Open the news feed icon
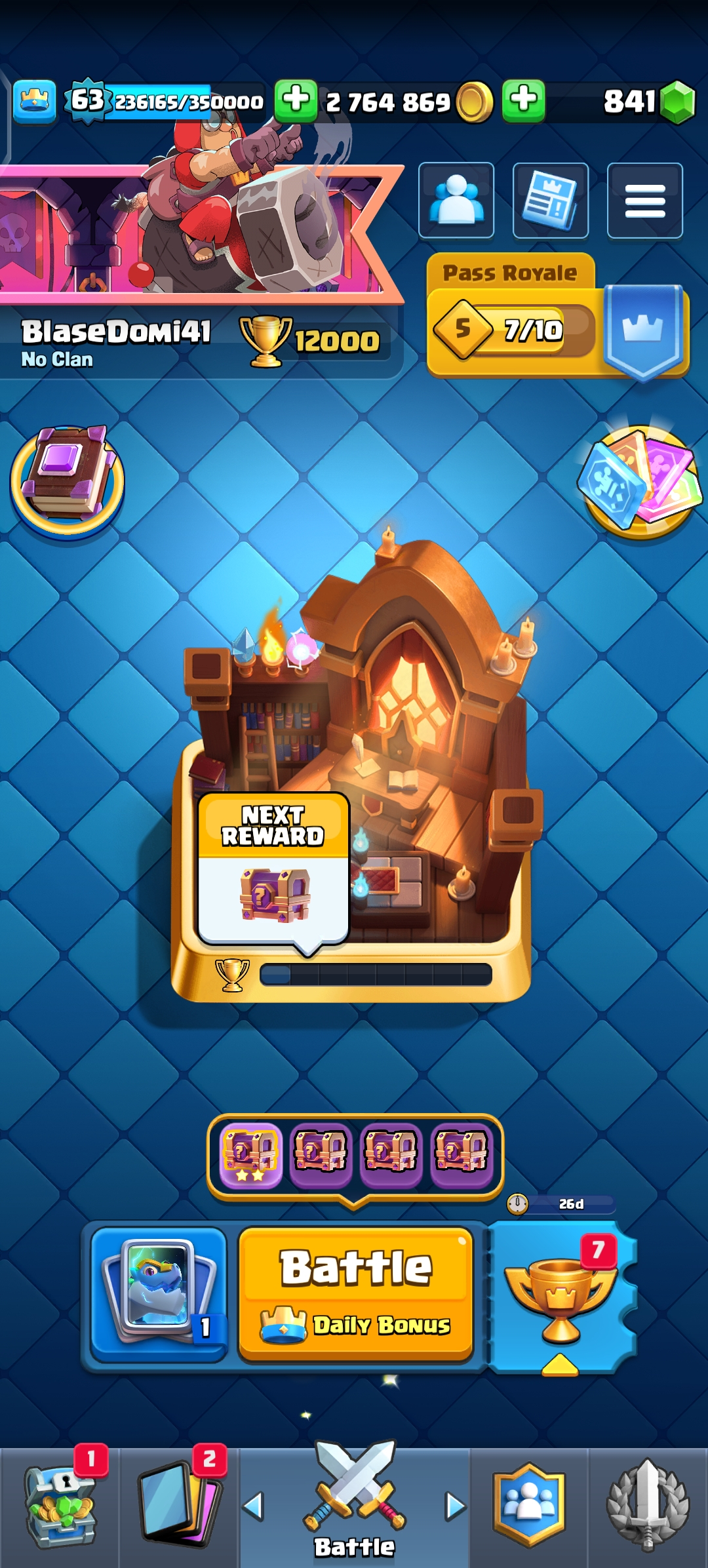 [550, 200]
